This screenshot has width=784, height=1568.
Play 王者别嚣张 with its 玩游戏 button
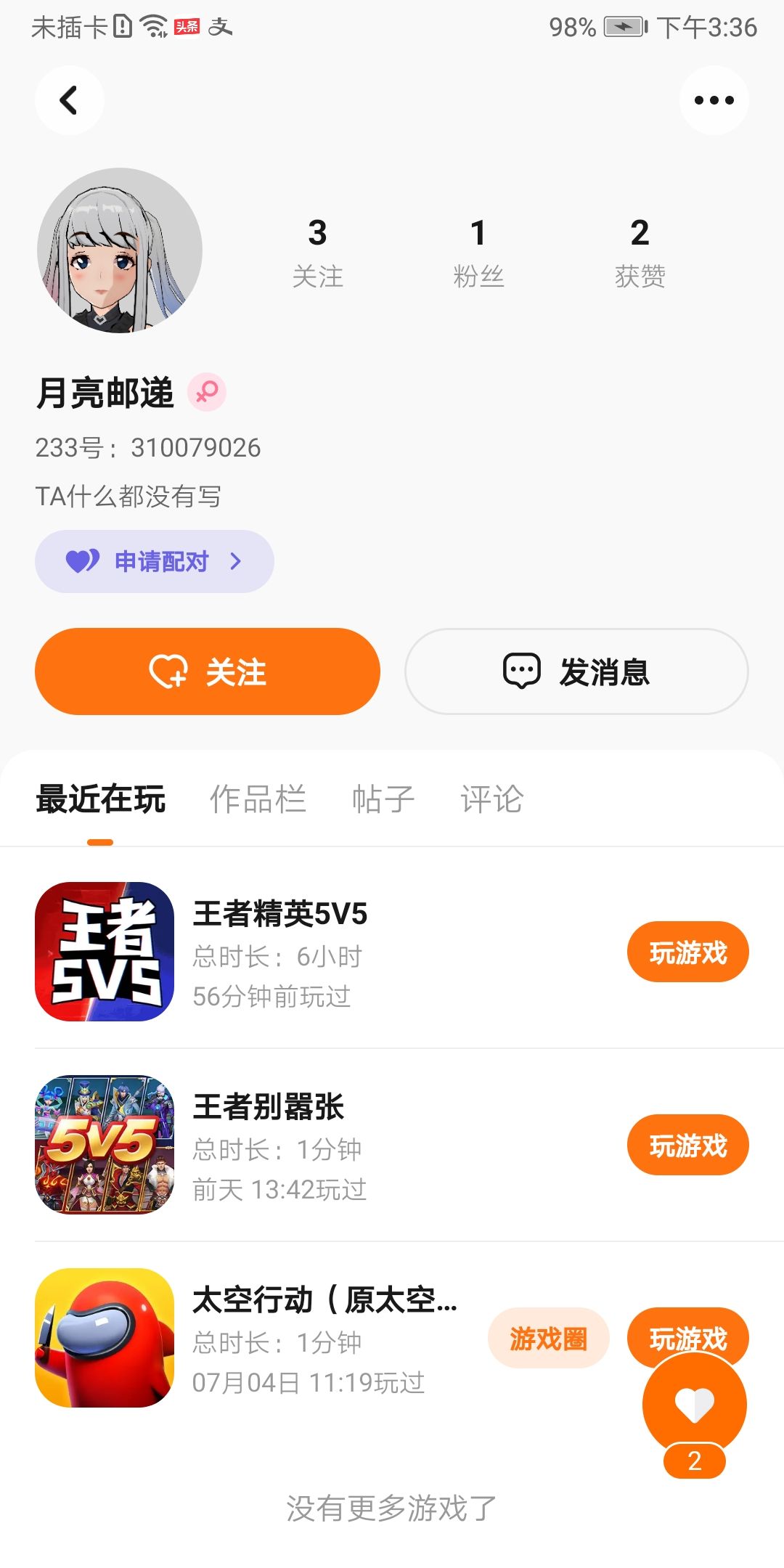pos(687,1146)
